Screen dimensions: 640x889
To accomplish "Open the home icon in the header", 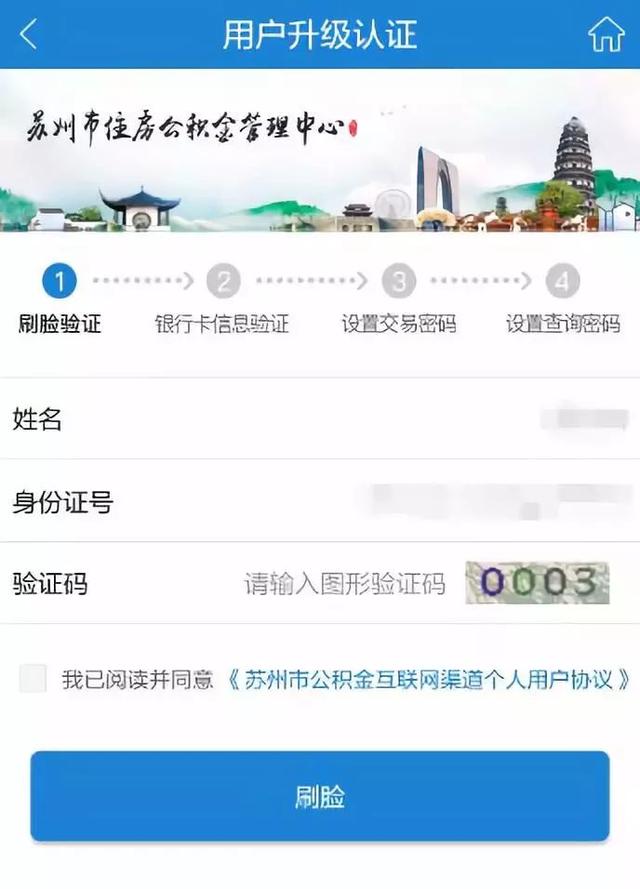I will click(x=606, y=34).
